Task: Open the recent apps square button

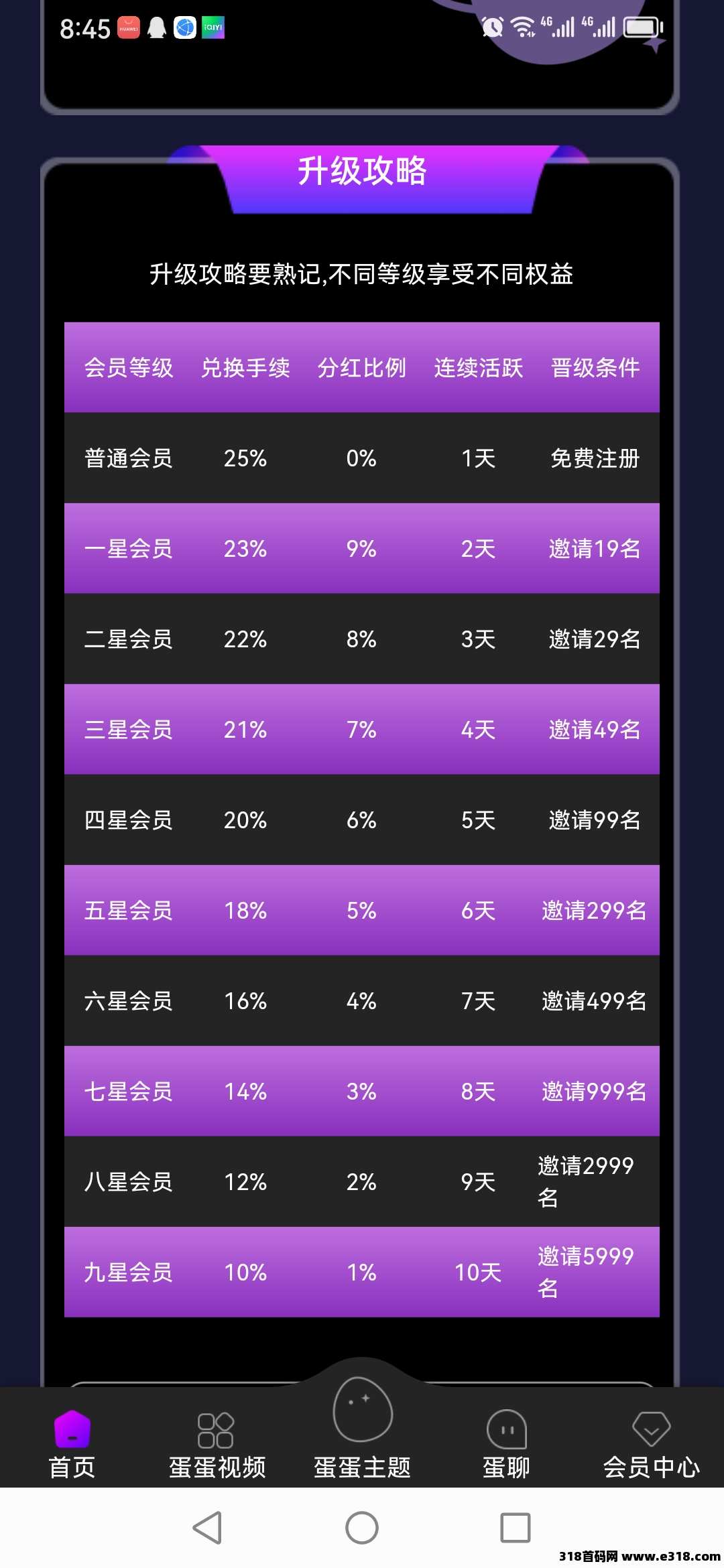Action: pos(516,1528)
